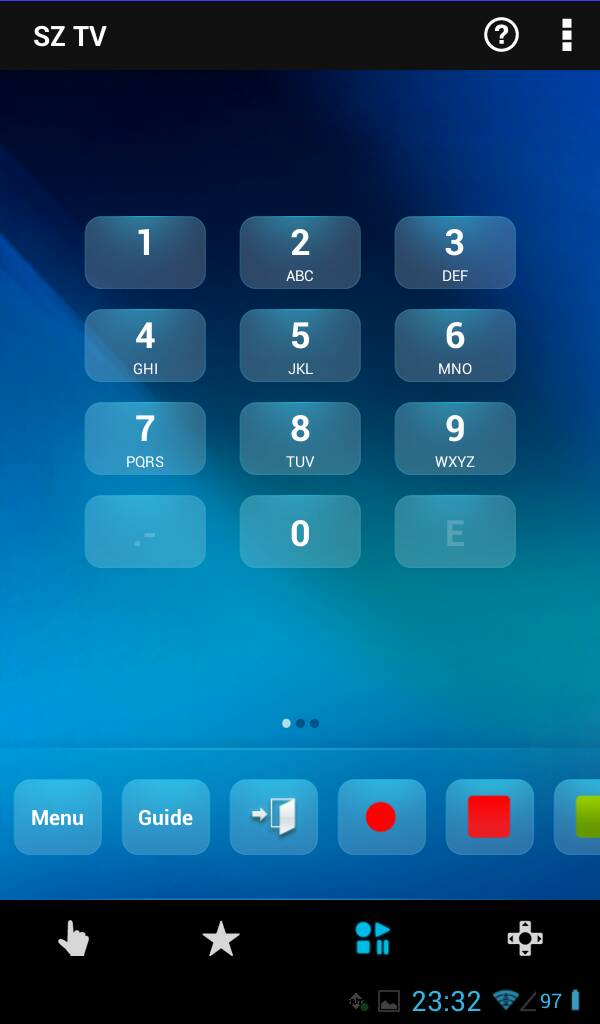Hit the 4 GHI key

pyautogui.click(x=145, y=345)
